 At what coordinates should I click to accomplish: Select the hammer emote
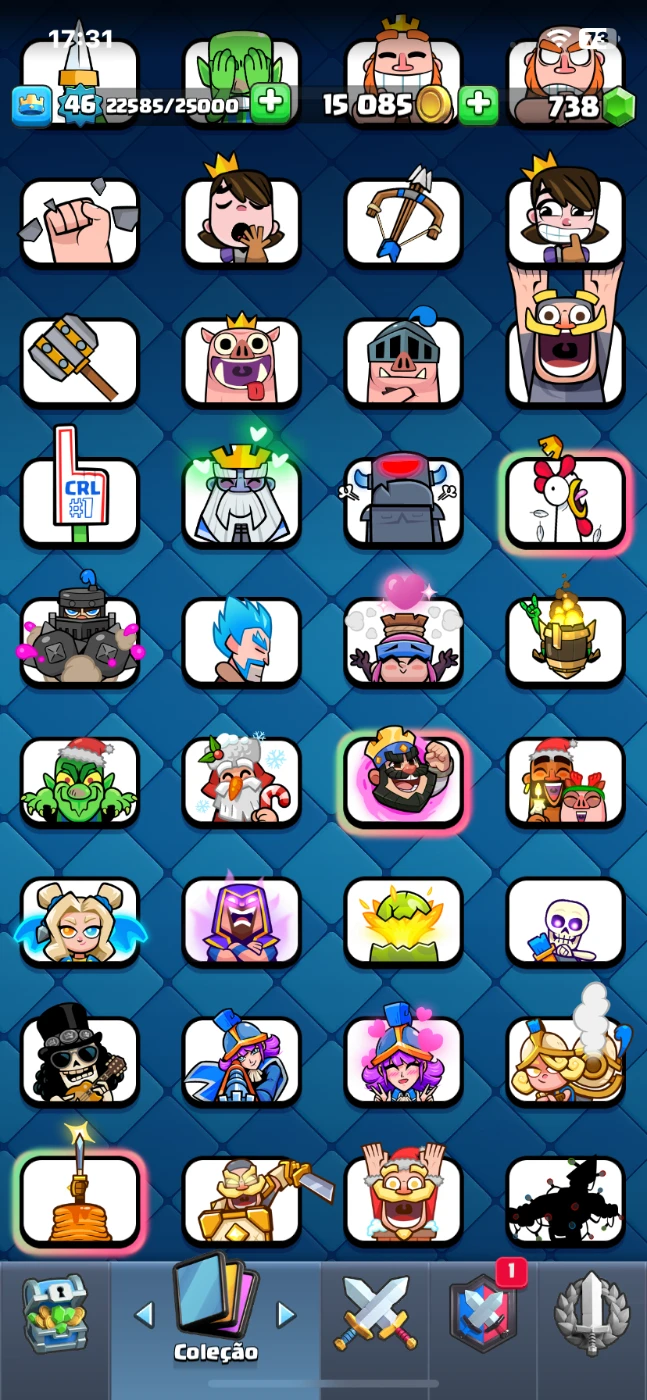tap(79, 360)
